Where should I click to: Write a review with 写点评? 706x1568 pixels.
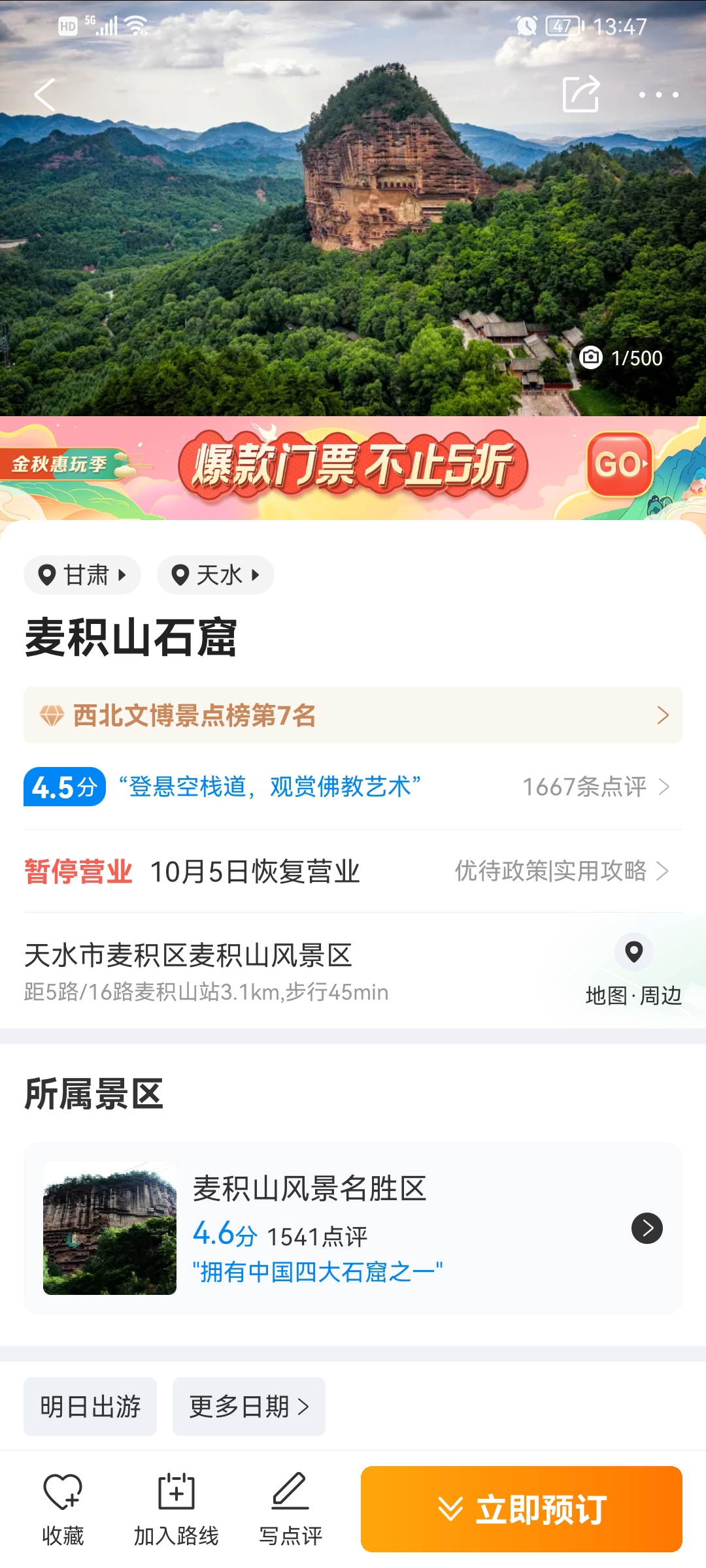(290, 1509)
